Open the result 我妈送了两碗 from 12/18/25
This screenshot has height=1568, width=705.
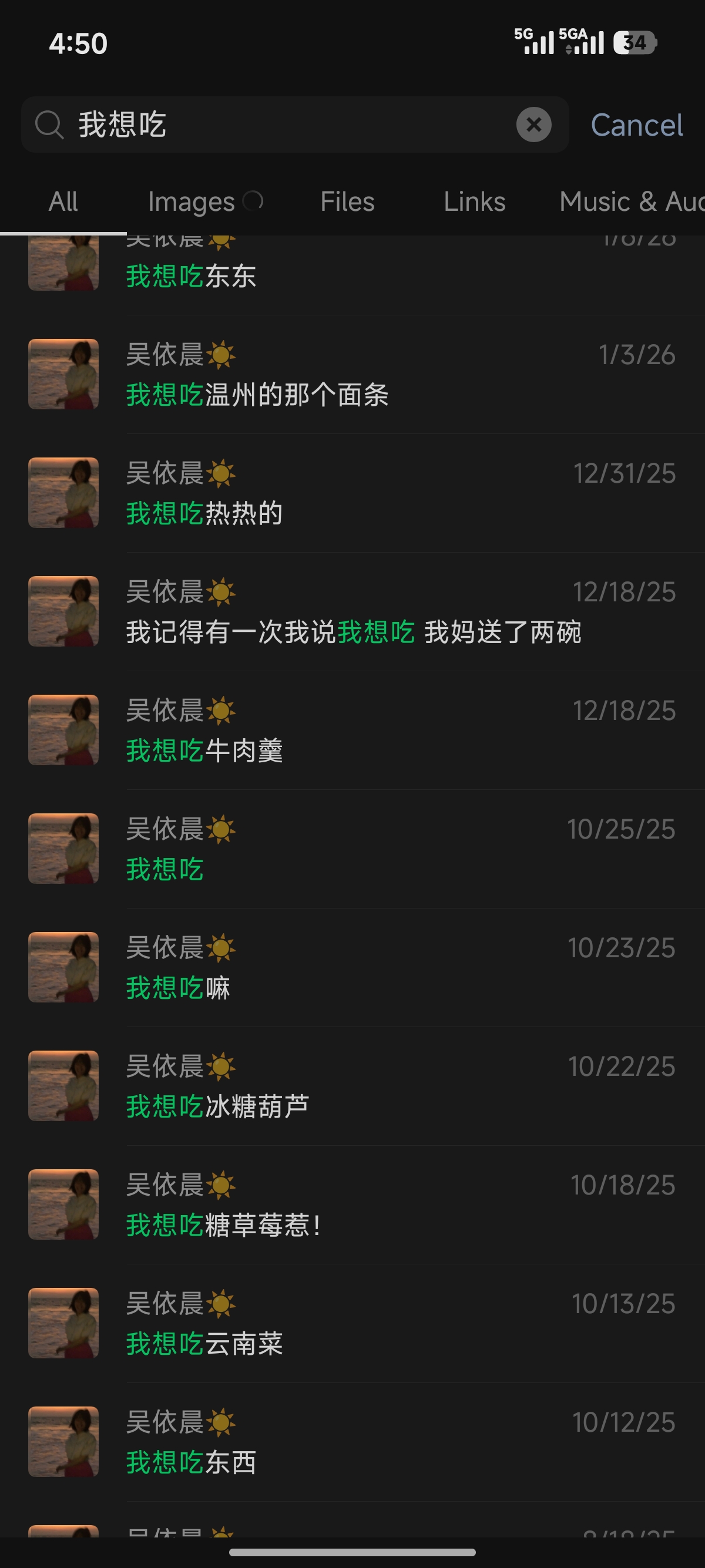(x=352, y=612)
